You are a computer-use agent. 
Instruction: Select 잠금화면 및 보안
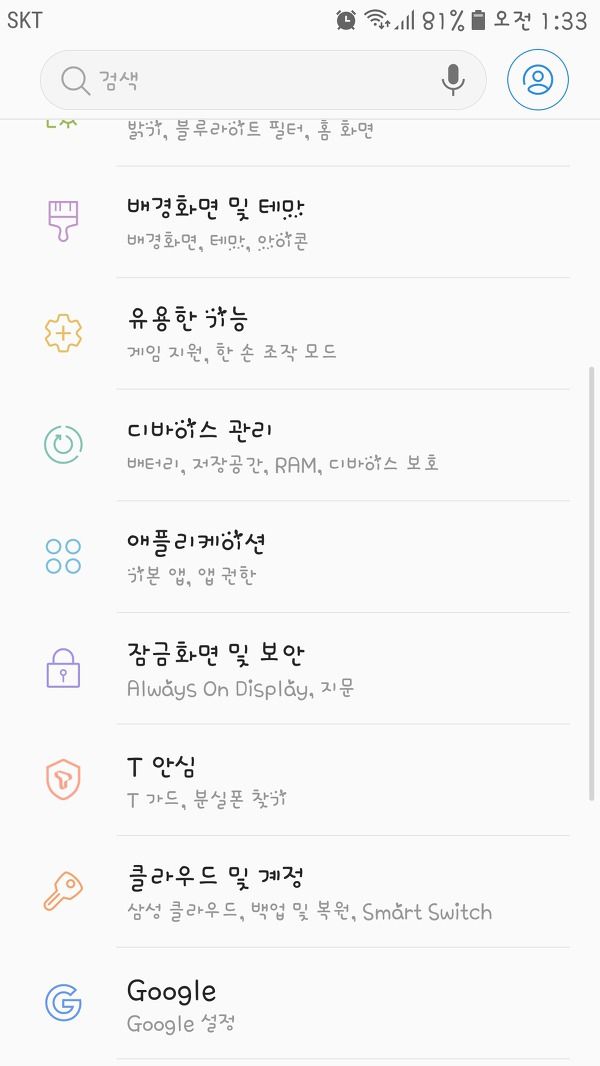pos(300,668)
